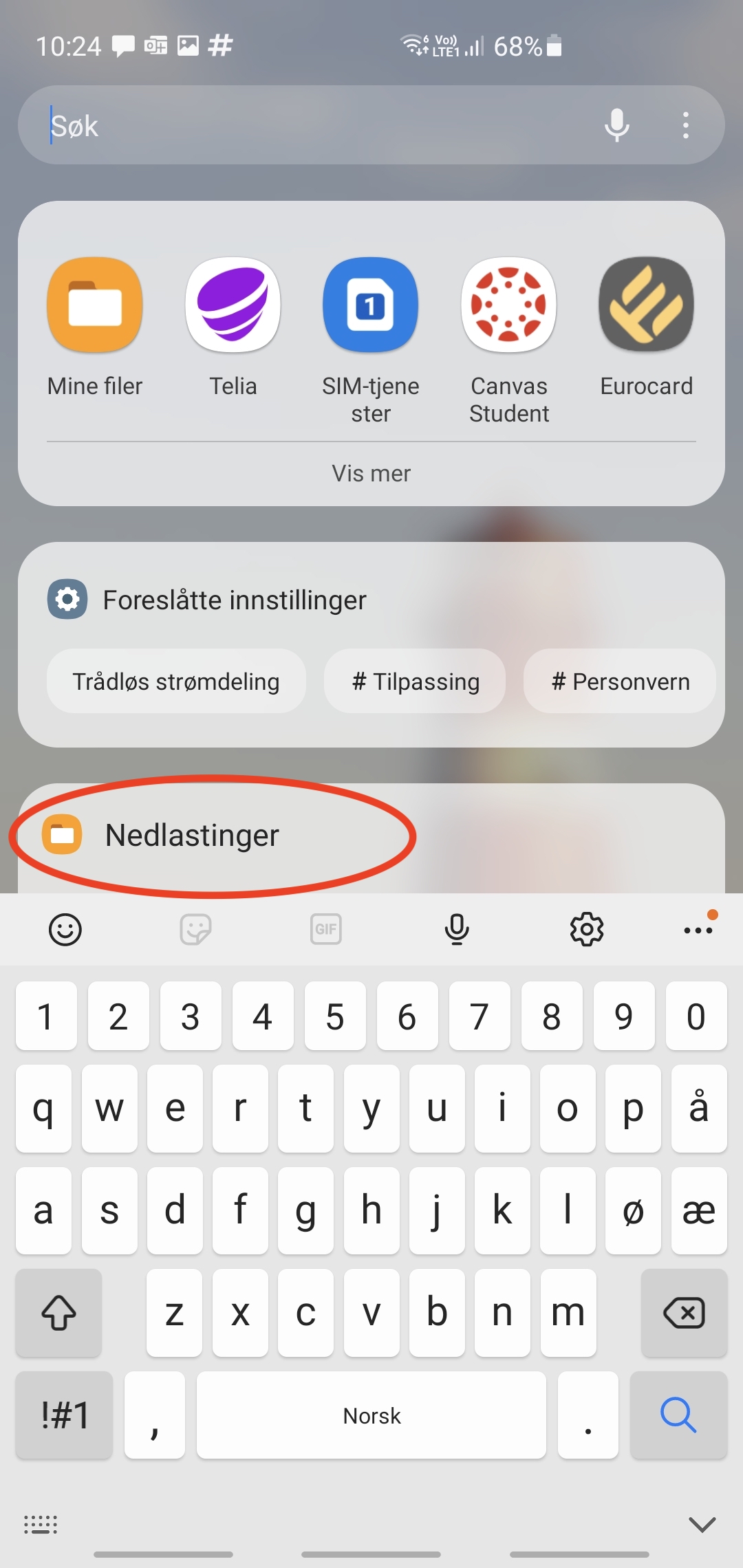This screenshot has height=1568, width=743.
Task: Start voice search with microphone icon
Action: (x=616, y=125)
